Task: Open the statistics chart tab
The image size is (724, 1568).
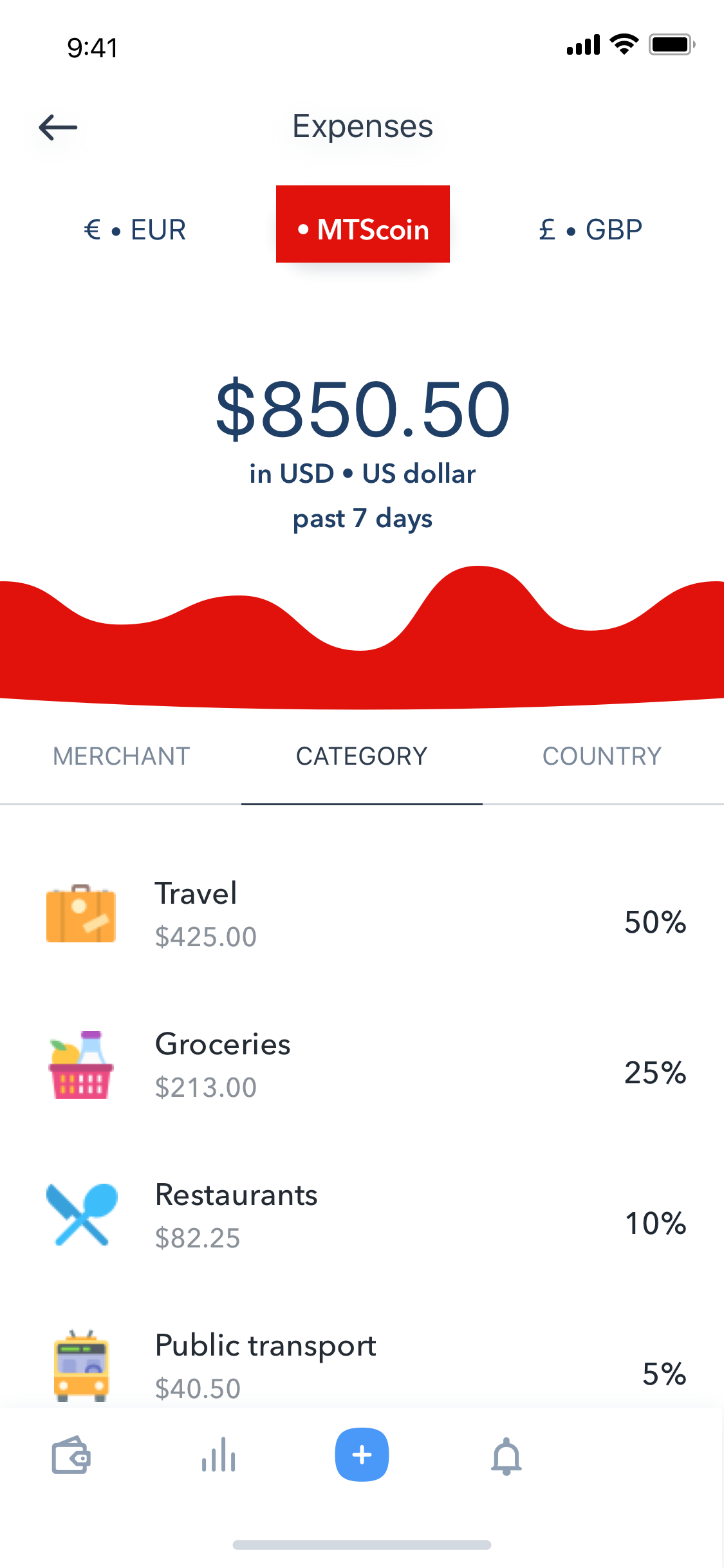Action: click(218, 1456)
